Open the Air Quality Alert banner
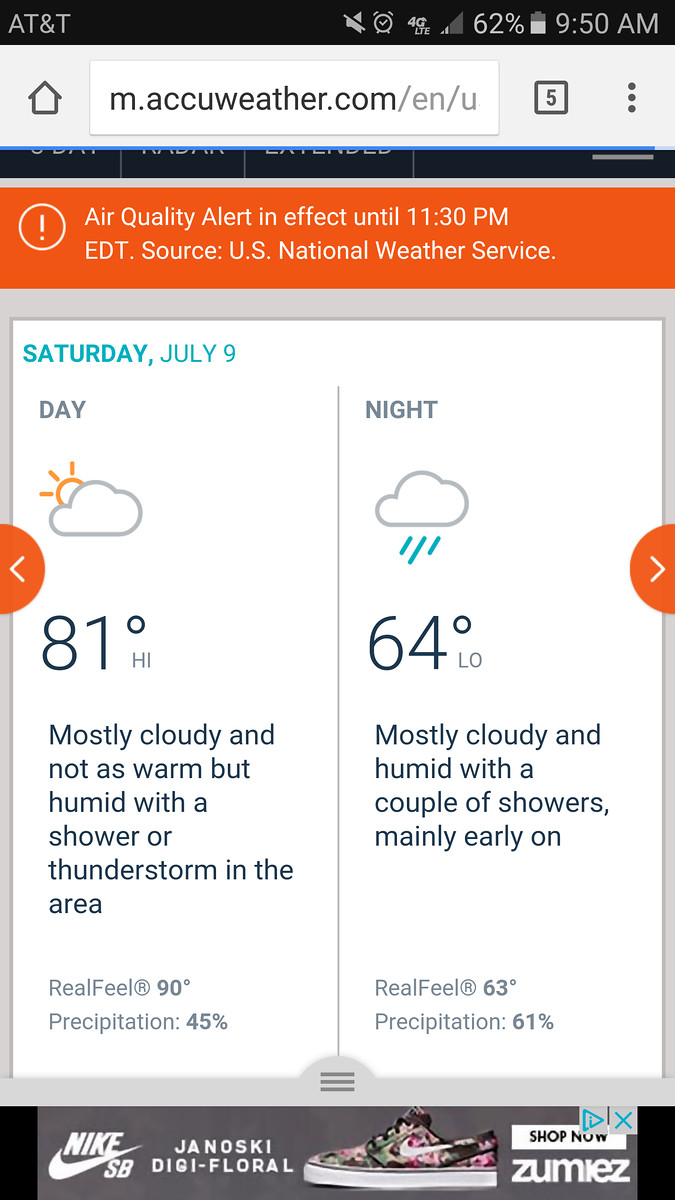 click(337, 234)
